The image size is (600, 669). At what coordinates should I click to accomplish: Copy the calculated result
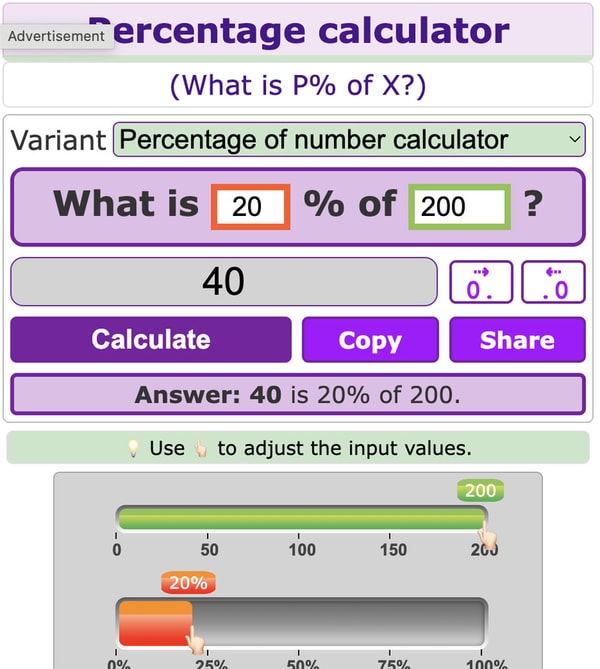(x=370, y=340)
